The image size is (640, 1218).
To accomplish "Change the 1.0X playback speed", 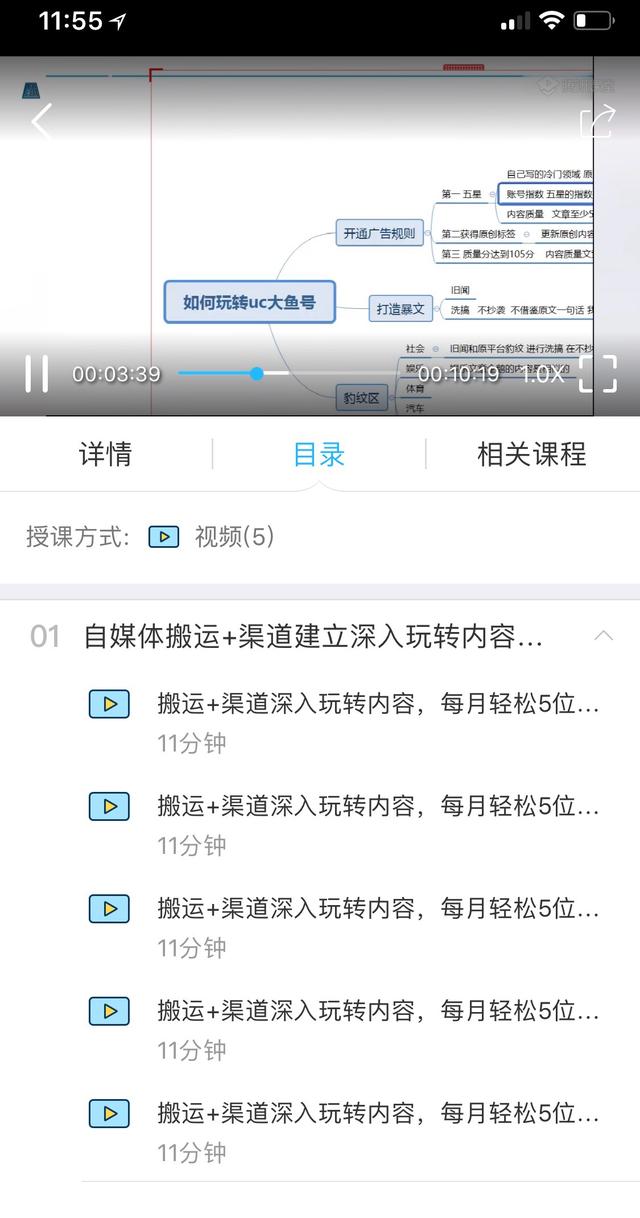I will click(542, 374).
